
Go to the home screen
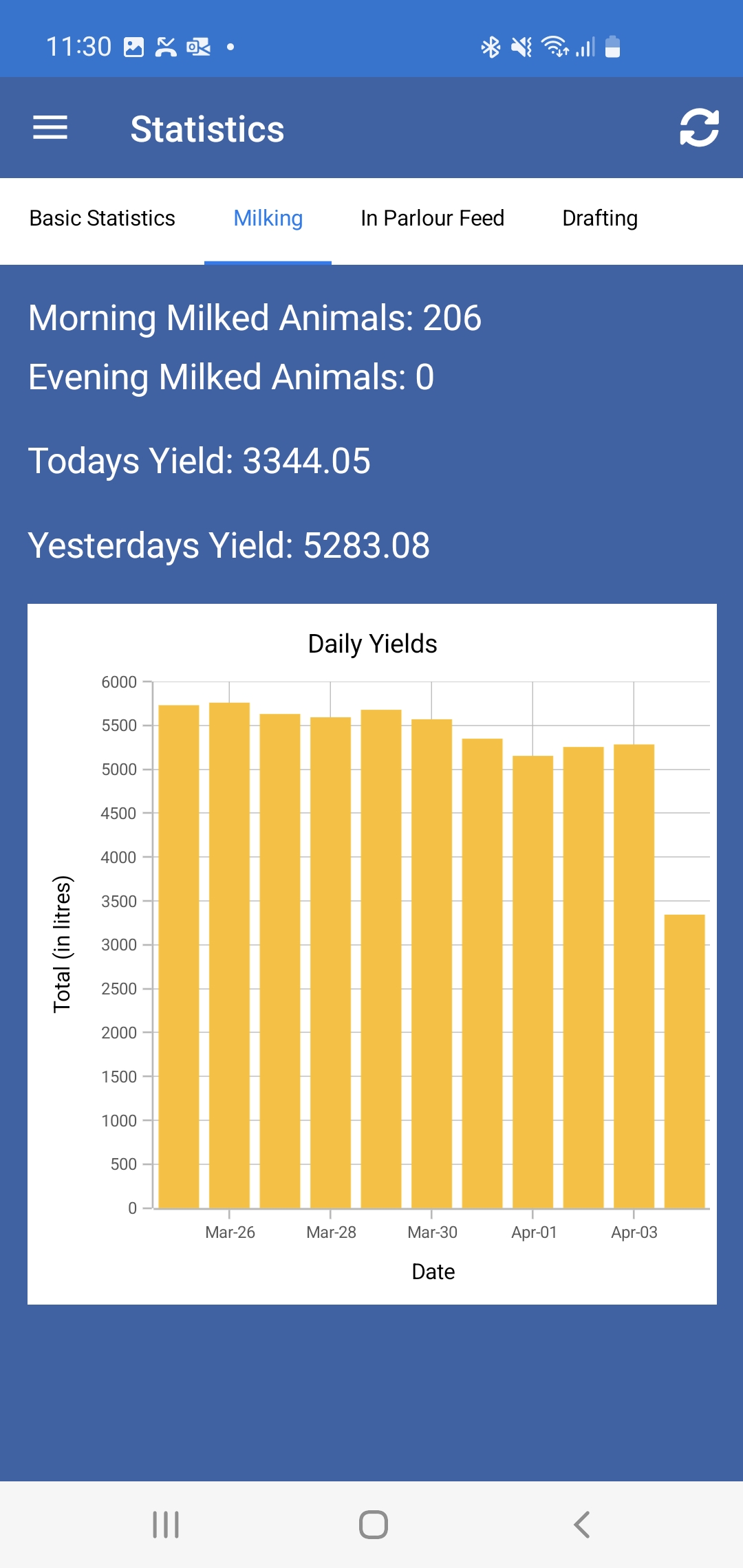pyautogui.click(x=373, y=1525)
